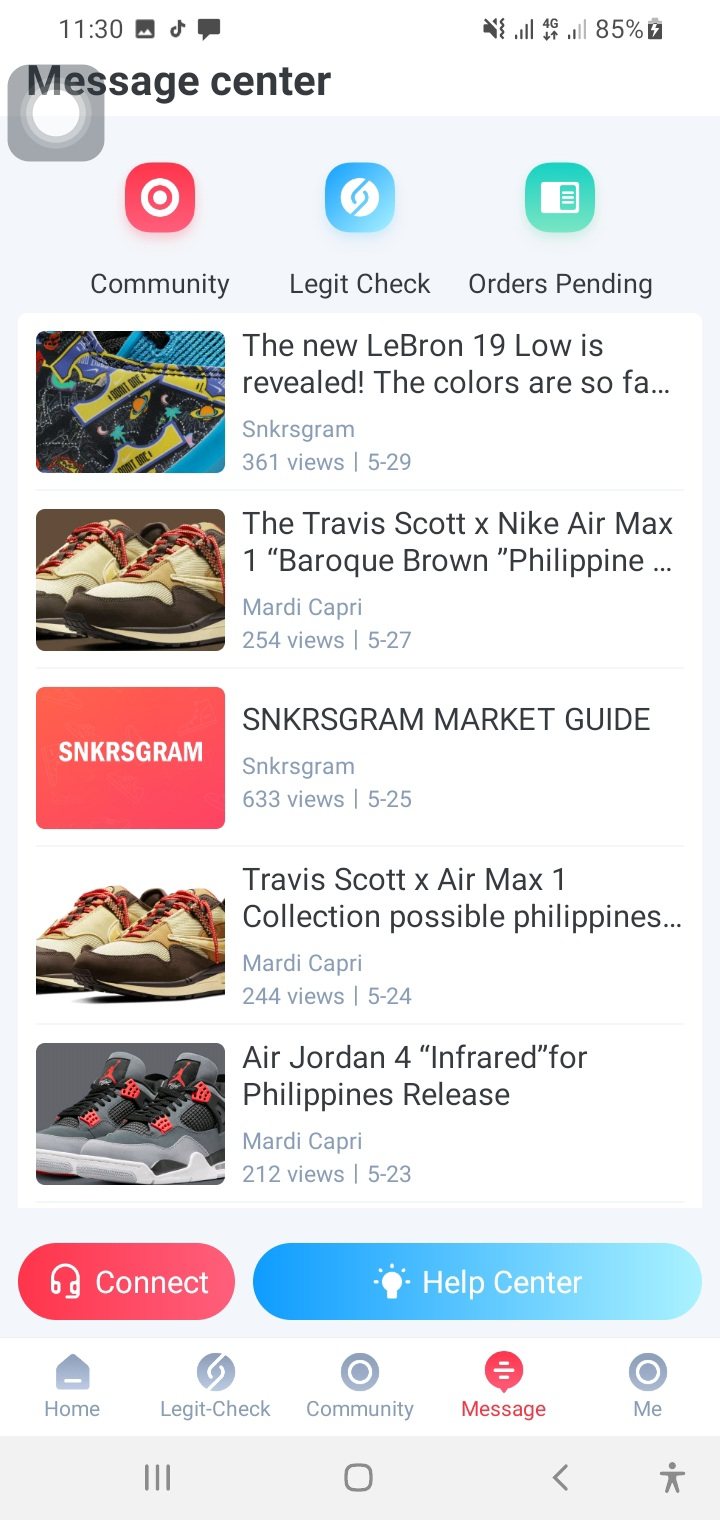This screenshot has width=720, height=1520.
Task: Open the Travis Scott Baroque Brown post
Action: pyautogui.click(x=360, y=580)
